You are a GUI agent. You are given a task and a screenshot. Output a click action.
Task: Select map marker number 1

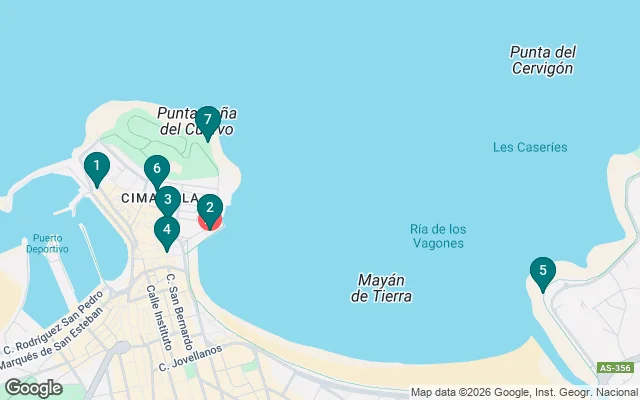96,166
